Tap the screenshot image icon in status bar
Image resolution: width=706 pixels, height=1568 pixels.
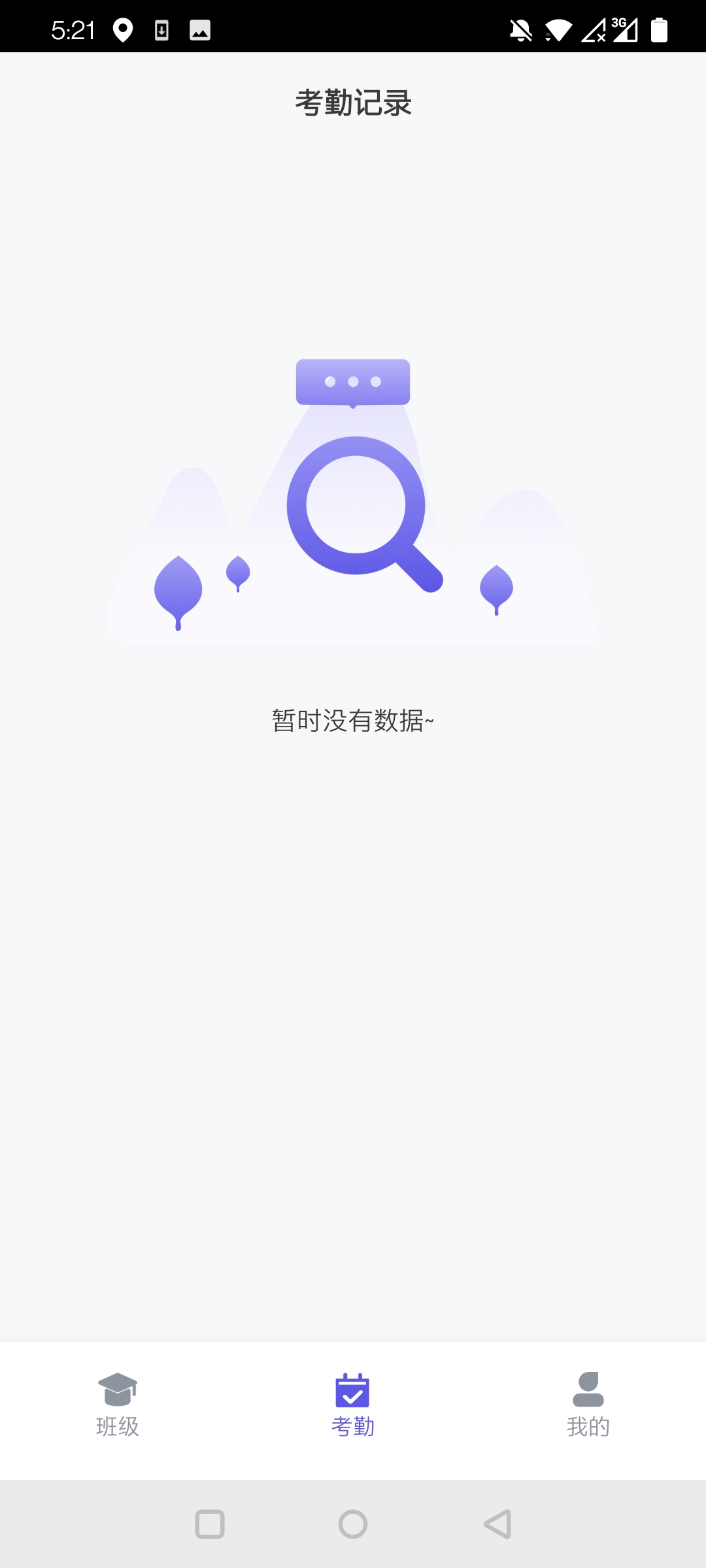point(199,29)
